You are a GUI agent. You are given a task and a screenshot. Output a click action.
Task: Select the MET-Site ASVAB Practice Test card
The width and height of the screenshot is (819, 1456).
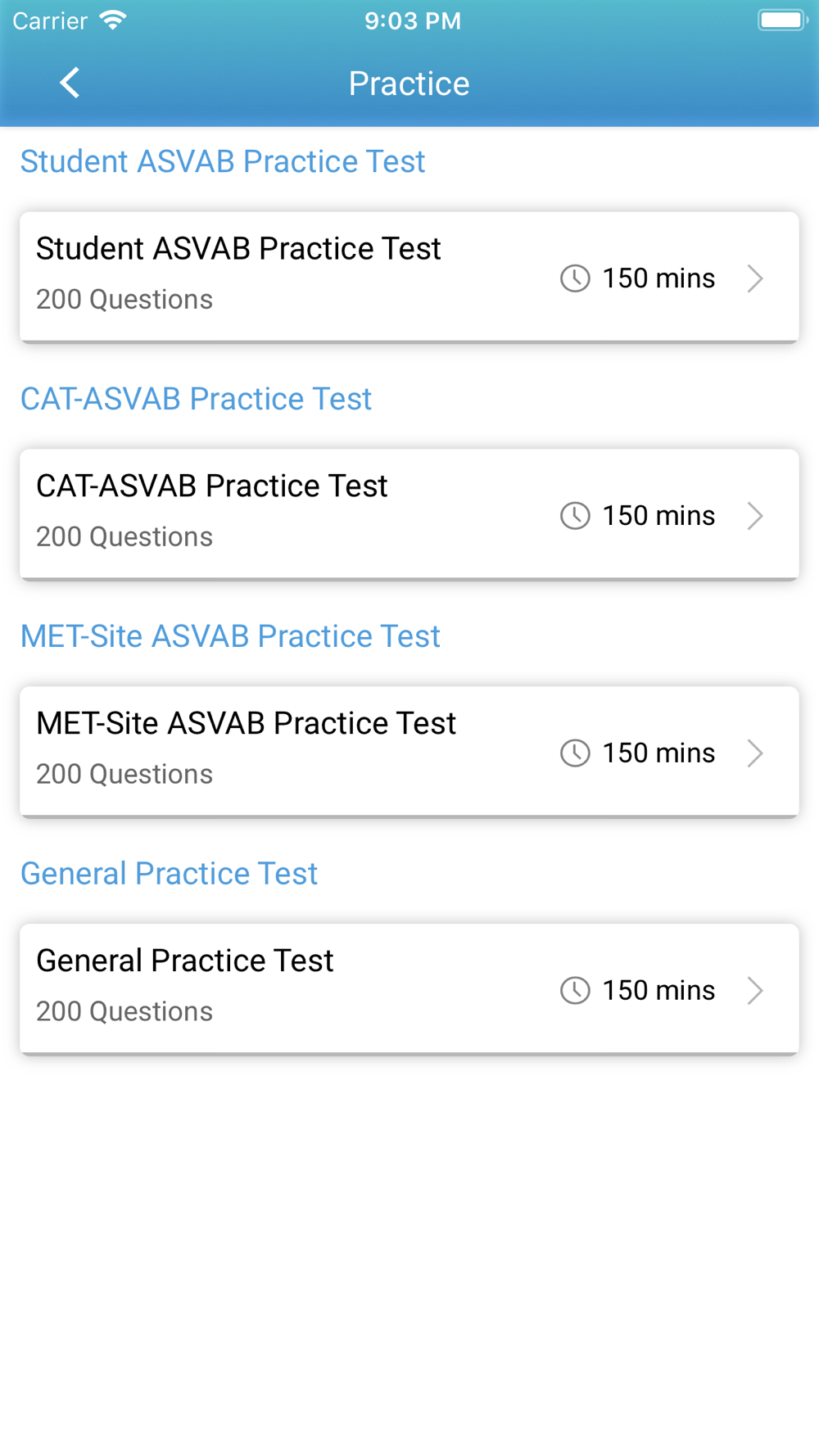[x=409, y=752]
